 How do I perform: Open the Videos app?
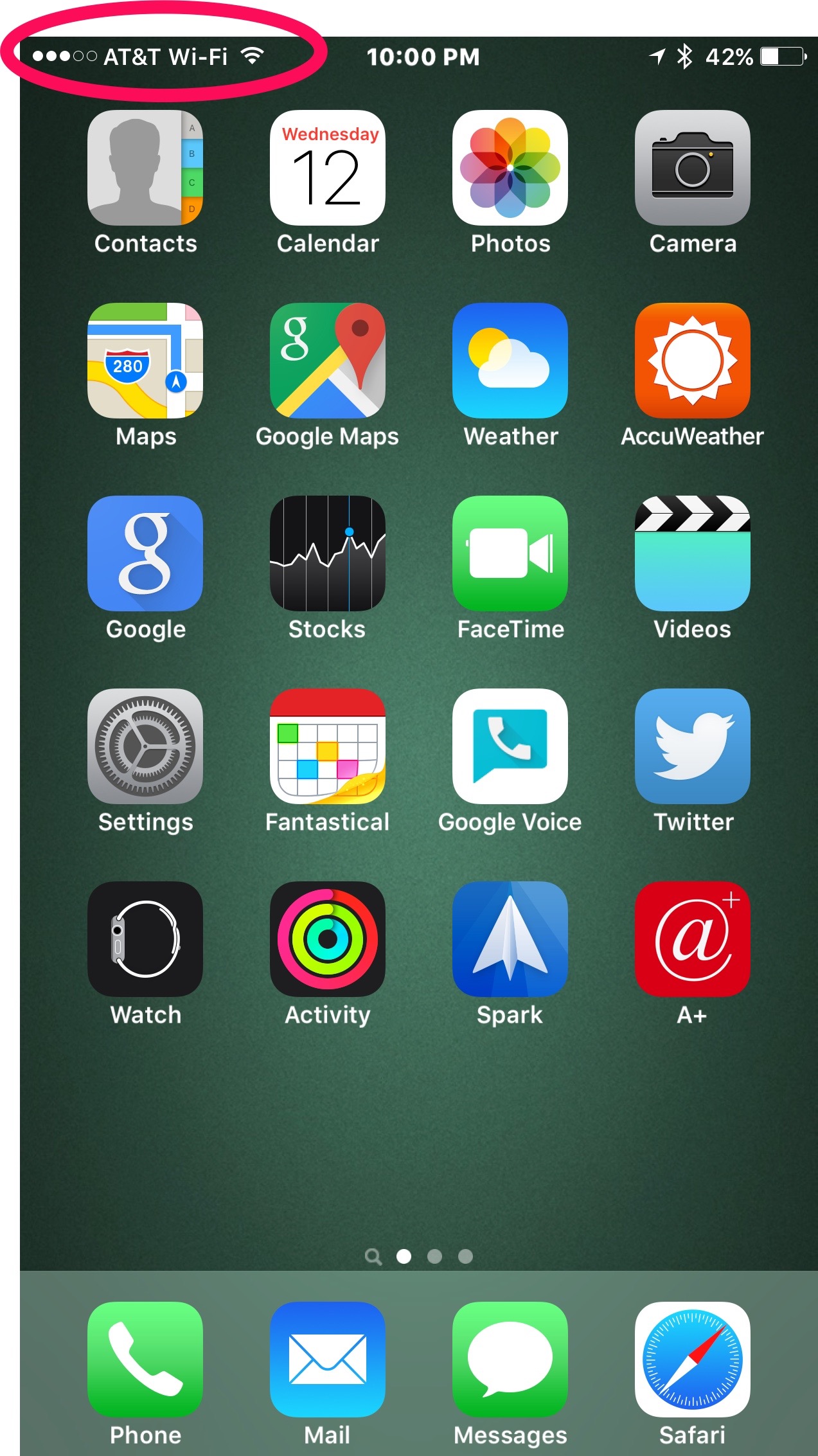(692, 553)
